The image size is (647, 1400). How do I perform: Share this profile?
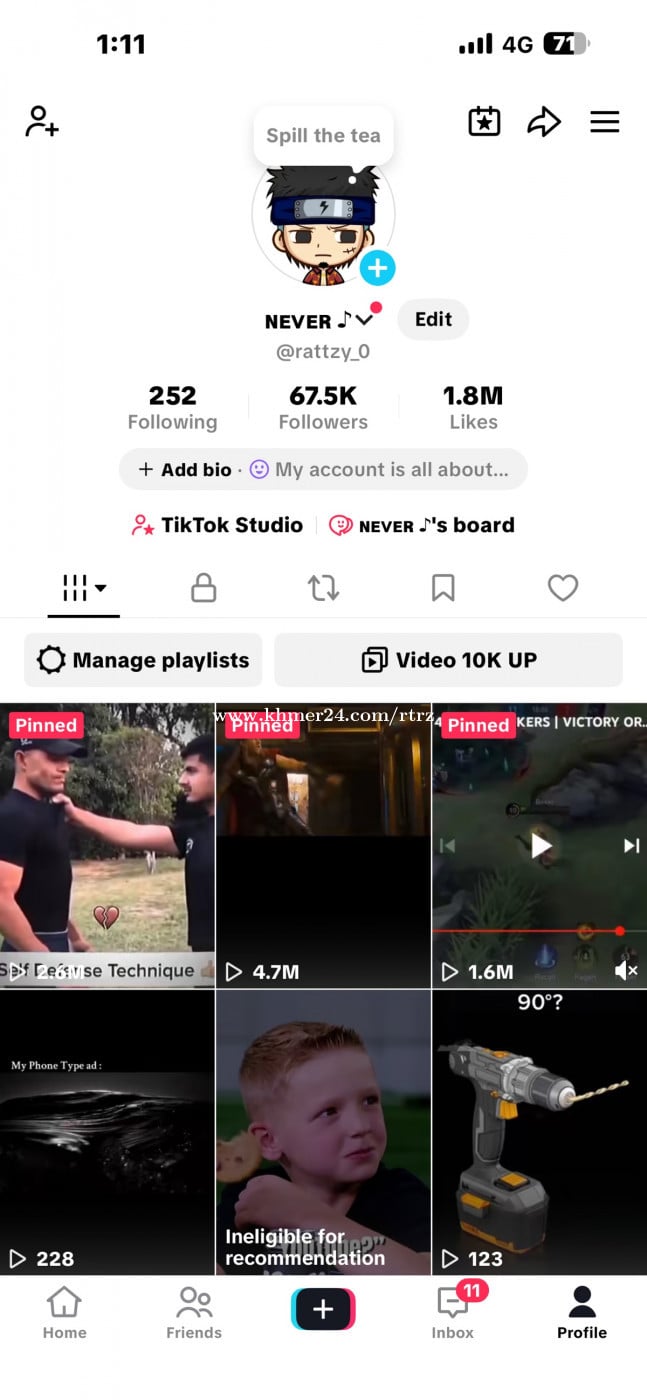tap(544, 122)
